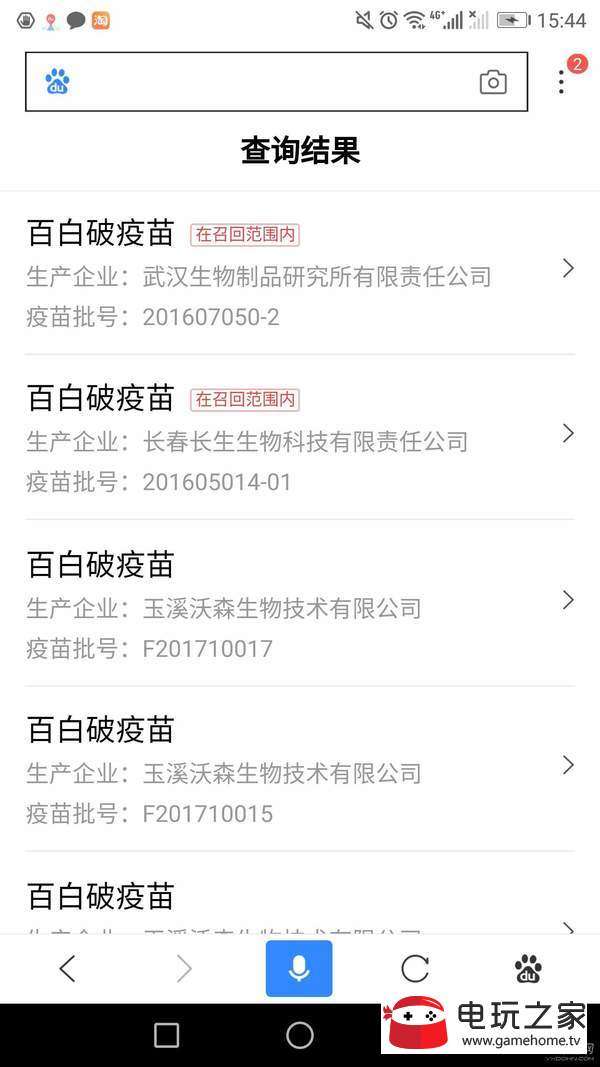Open vaccine result with batch F201710017
This screenshot has width=600, height=1067.
(300, 603)
